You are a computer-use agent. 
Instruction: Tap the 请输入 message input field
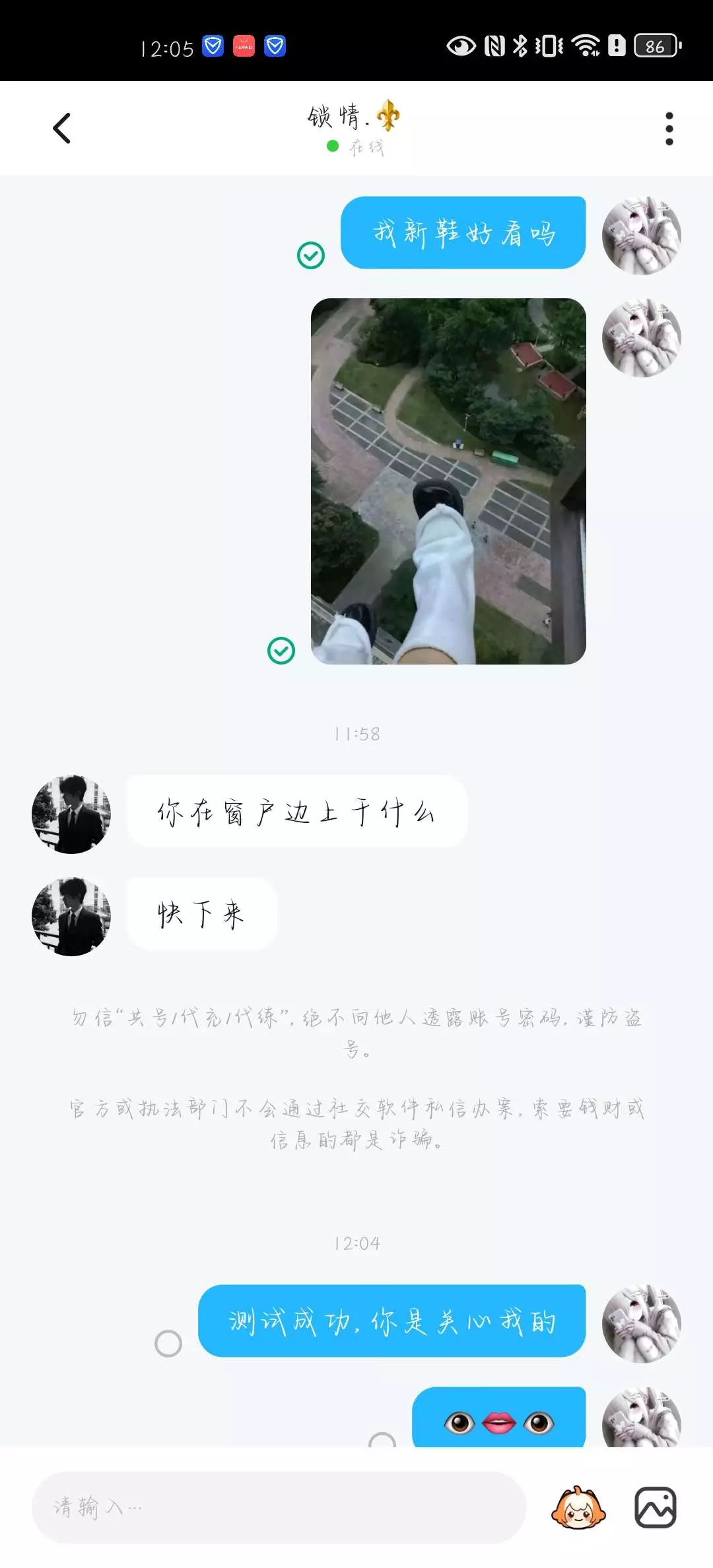coord(279,1507)
